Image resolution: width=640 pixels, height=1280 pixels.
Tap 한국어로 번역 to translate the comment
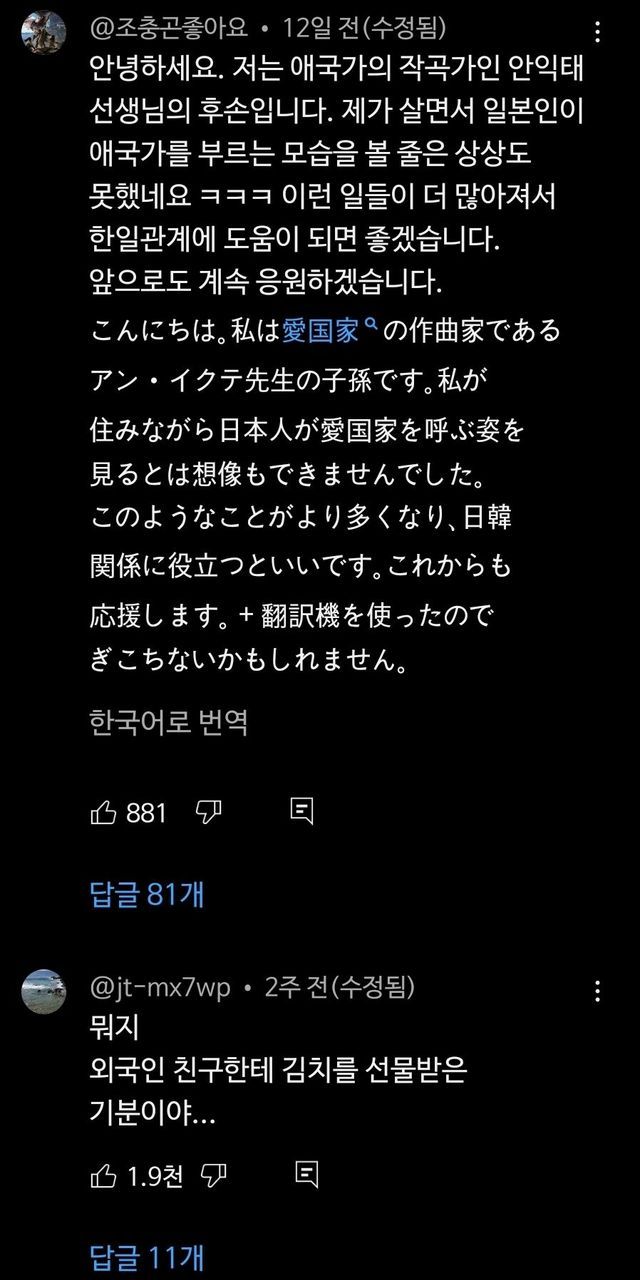pos(169,721)
